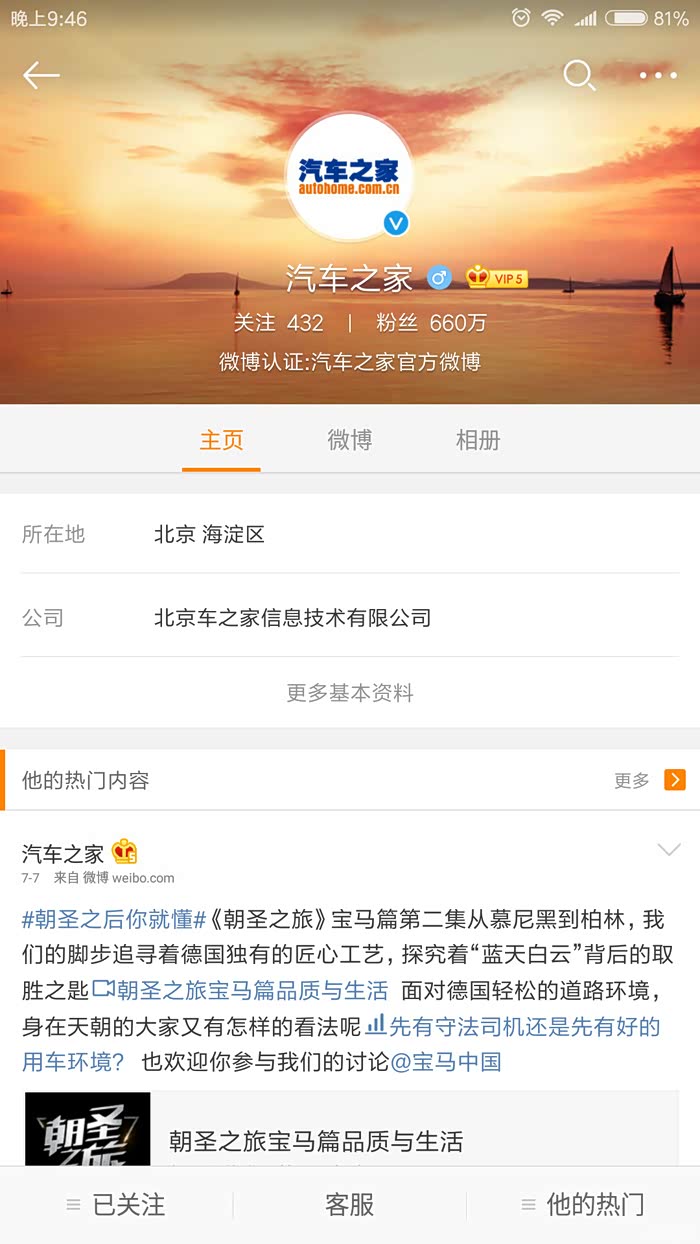View the 关注 432 following list
The height and width of the screenshot is (1244, 700).
click(279, 323)
